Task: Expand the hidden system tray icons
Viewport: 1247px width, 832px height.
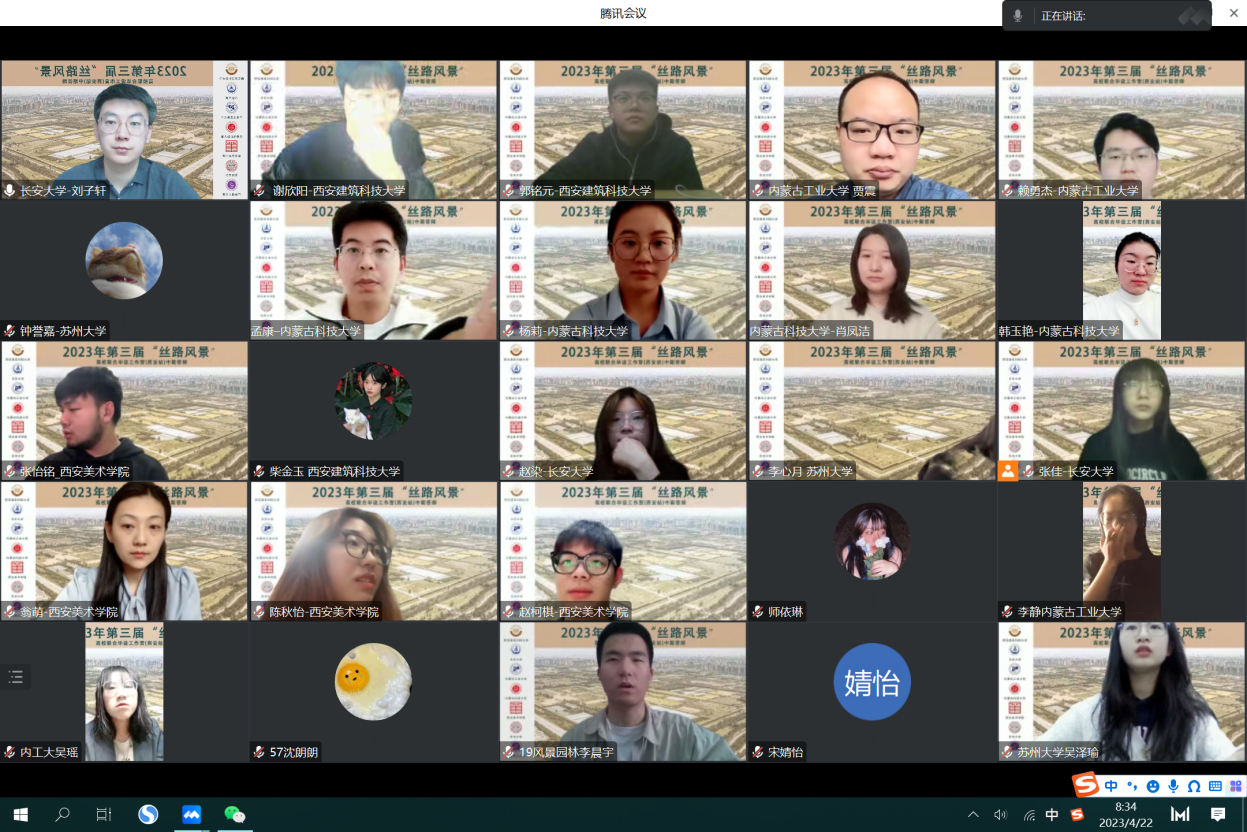Action: pyautogui.click(x=973, y=814)
